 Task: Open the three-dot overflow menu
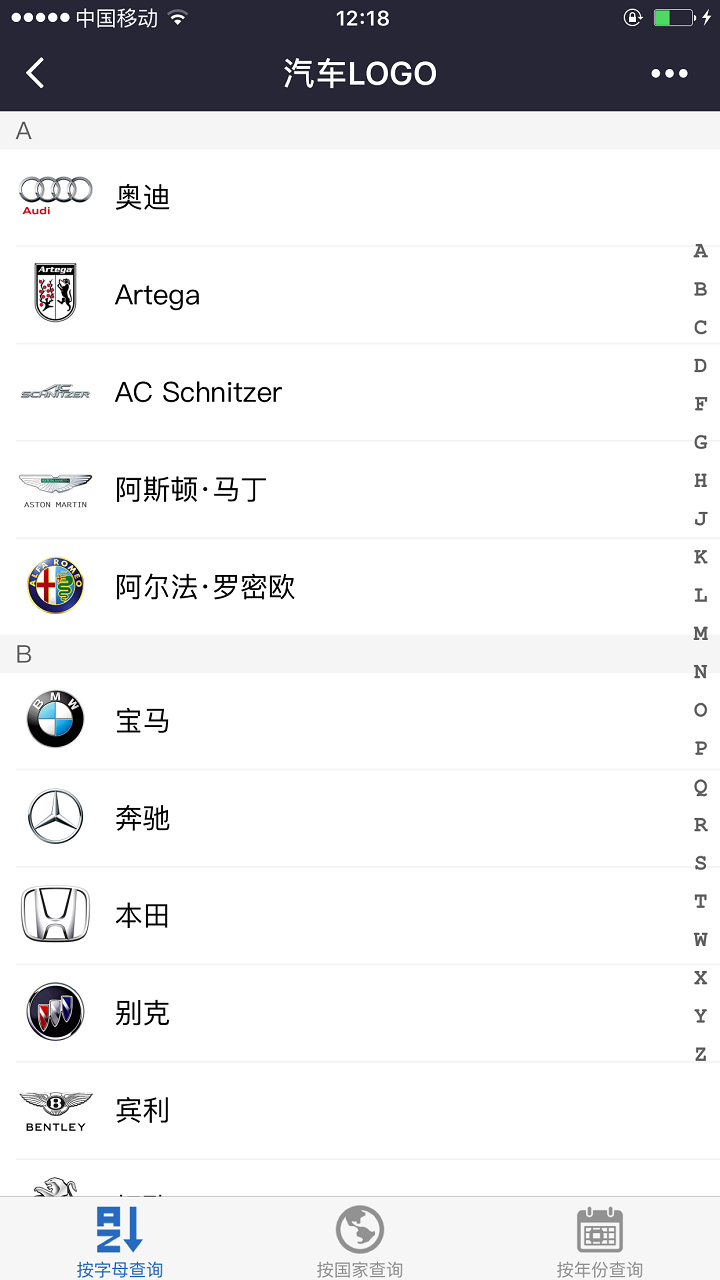669,73
